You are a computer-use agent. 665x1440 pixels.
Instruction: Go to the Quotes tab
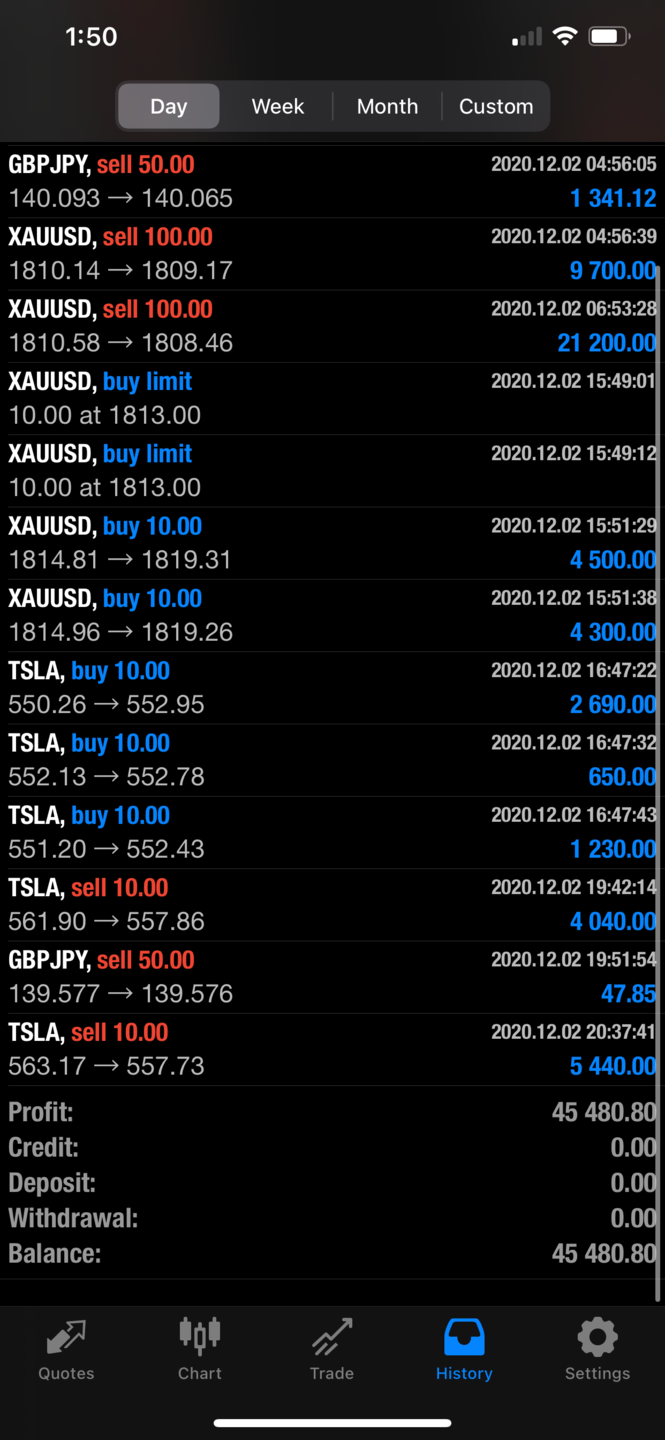66,1350
